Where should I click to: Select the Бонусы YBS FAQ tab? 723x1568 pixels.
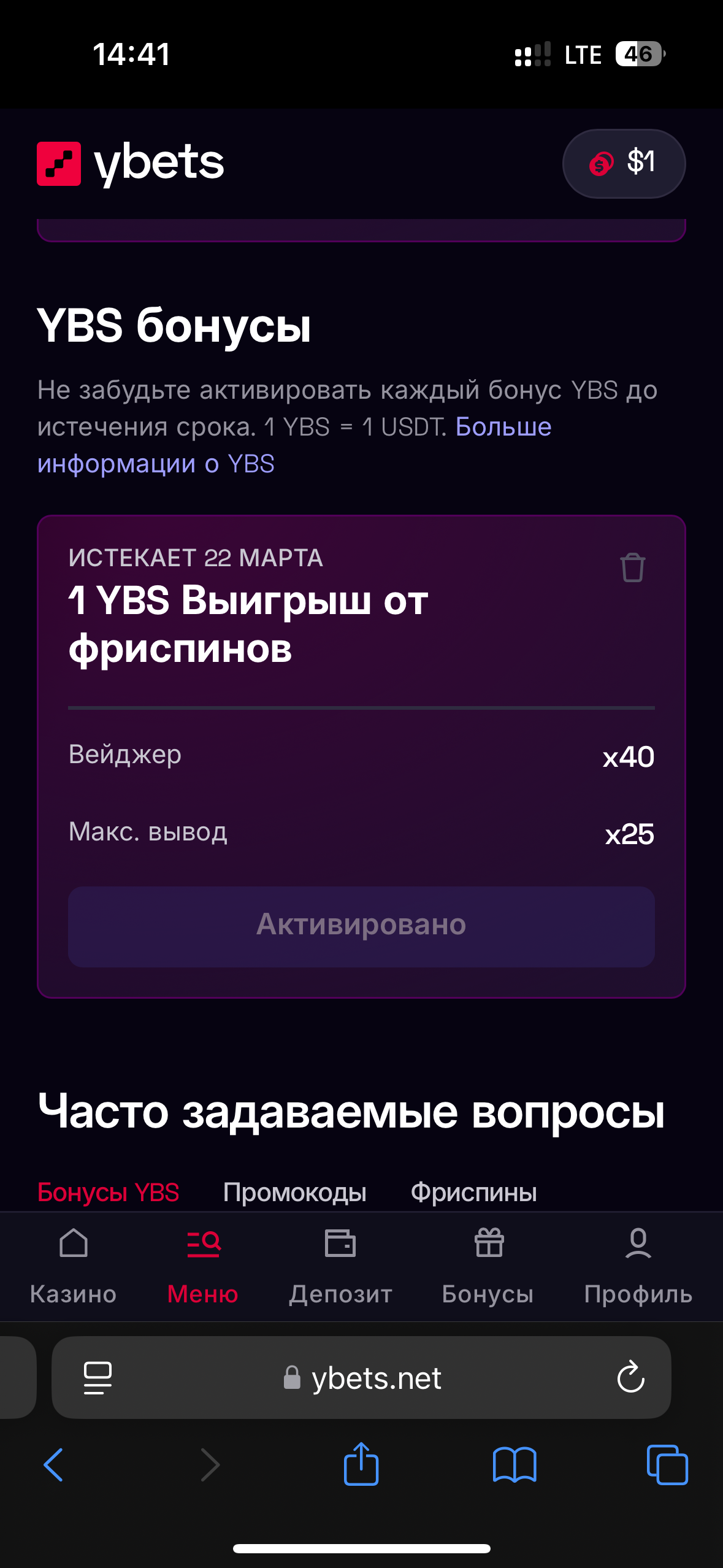coord(109,1192)
